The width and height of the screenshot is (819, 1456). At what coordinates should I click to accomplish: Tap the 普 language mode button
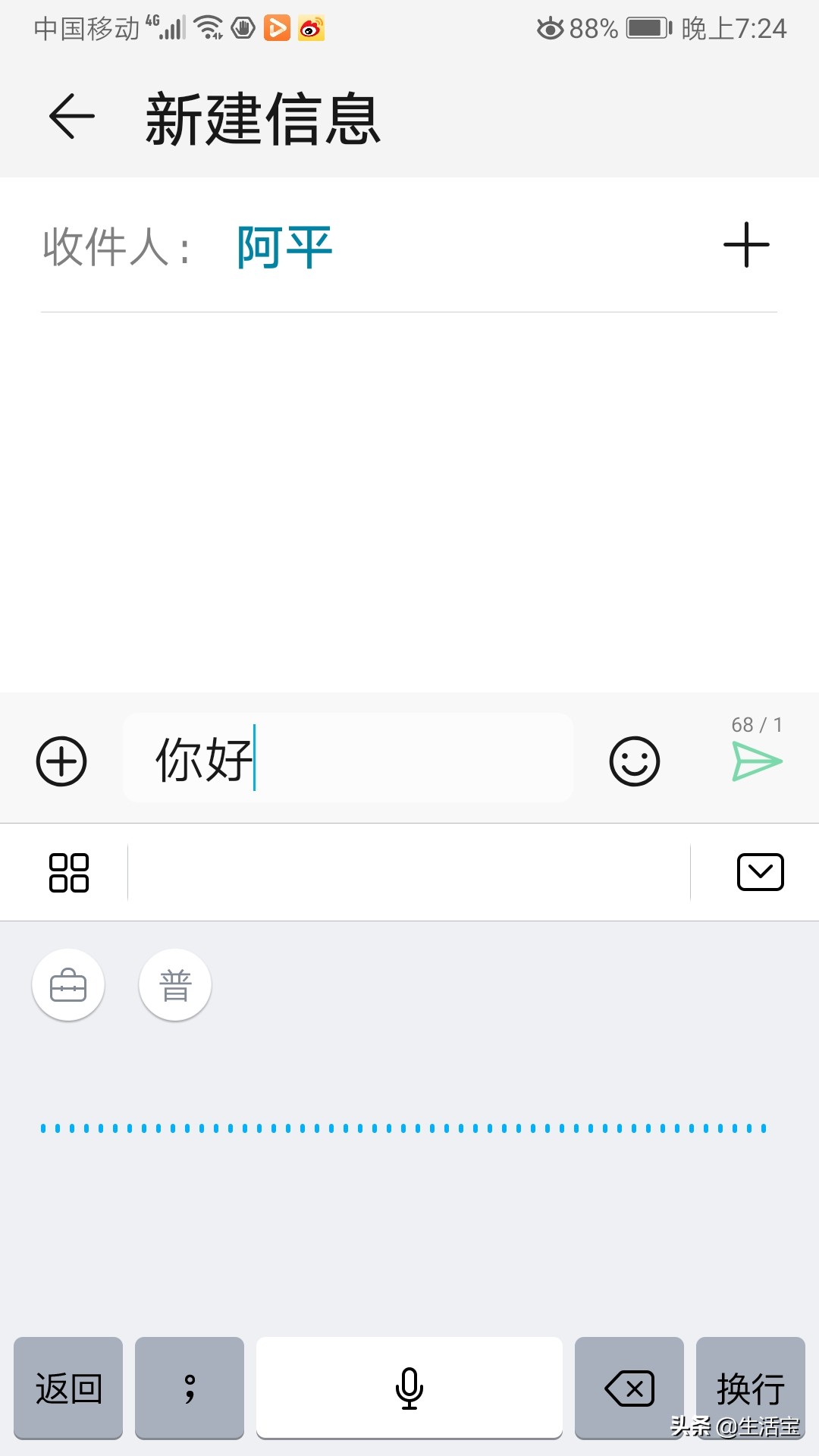tap(175, 985)
